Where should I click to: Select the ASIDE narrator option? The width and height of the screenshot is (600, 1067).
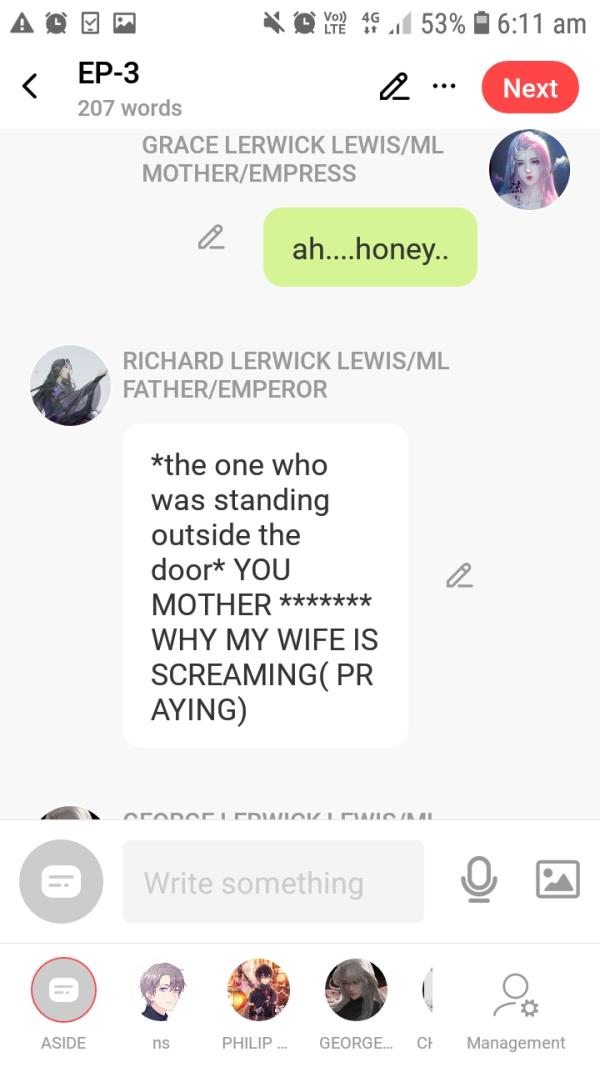click(x=63, y=990)
